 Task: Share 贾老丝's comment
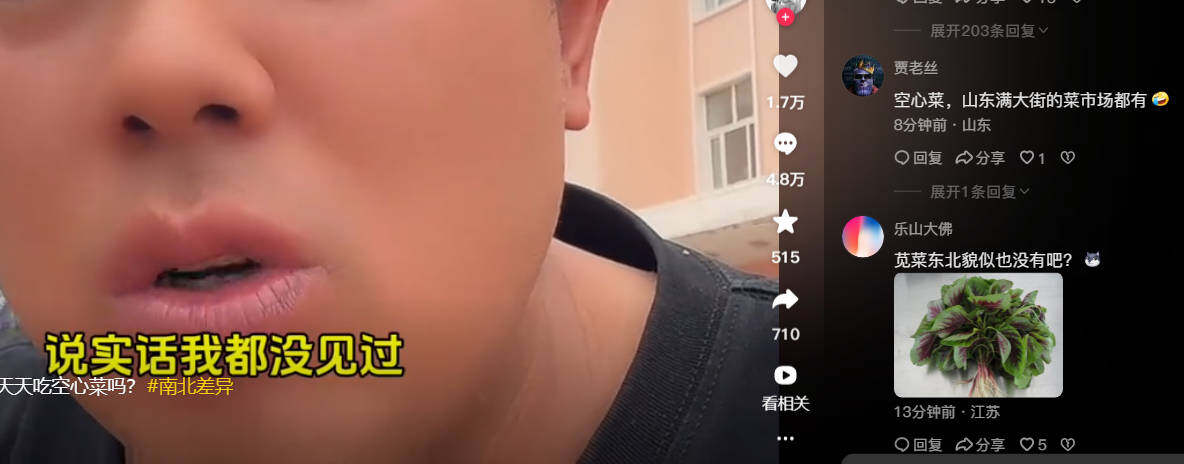click(980, 158)
